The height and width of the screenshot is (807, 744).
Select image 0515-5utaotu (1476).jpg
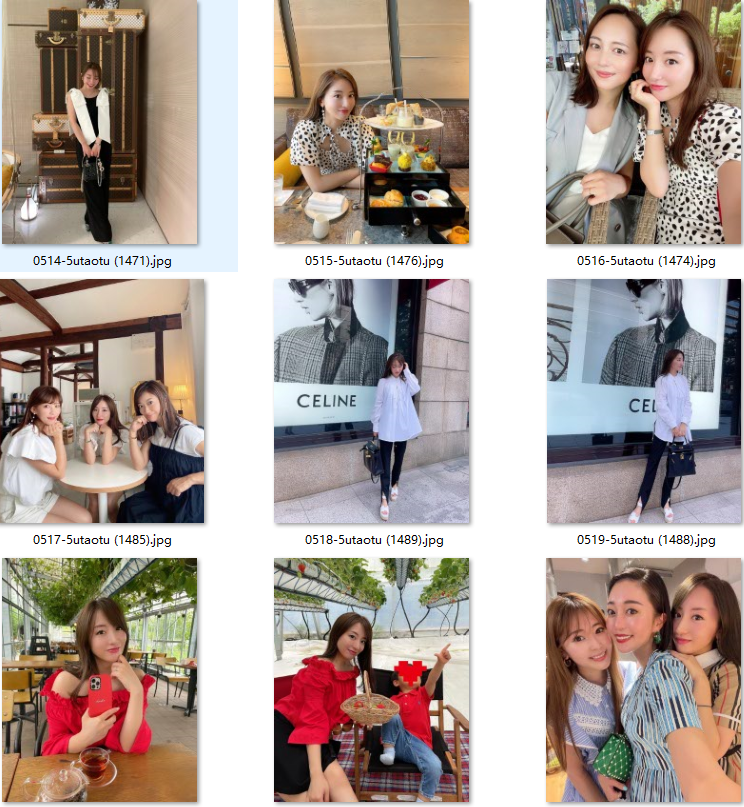[x=372, y=122]
